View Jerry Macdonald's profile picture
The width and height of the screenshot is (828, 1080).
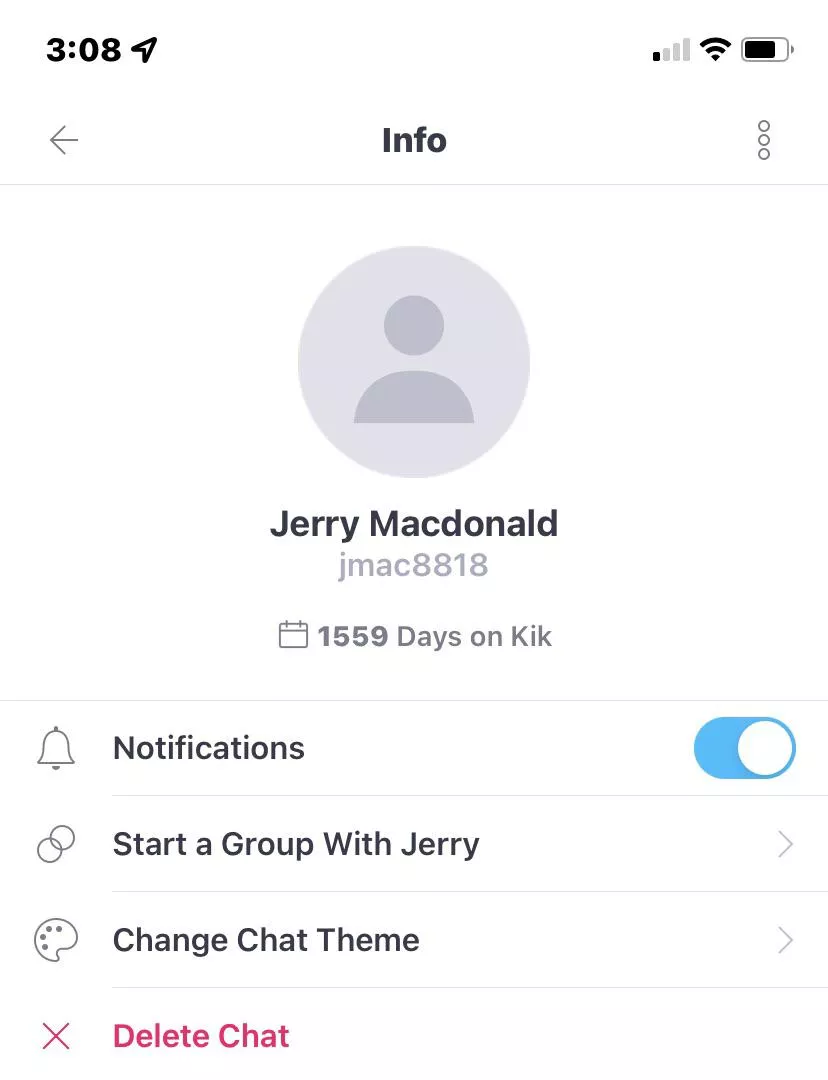[x=414, y=361]
